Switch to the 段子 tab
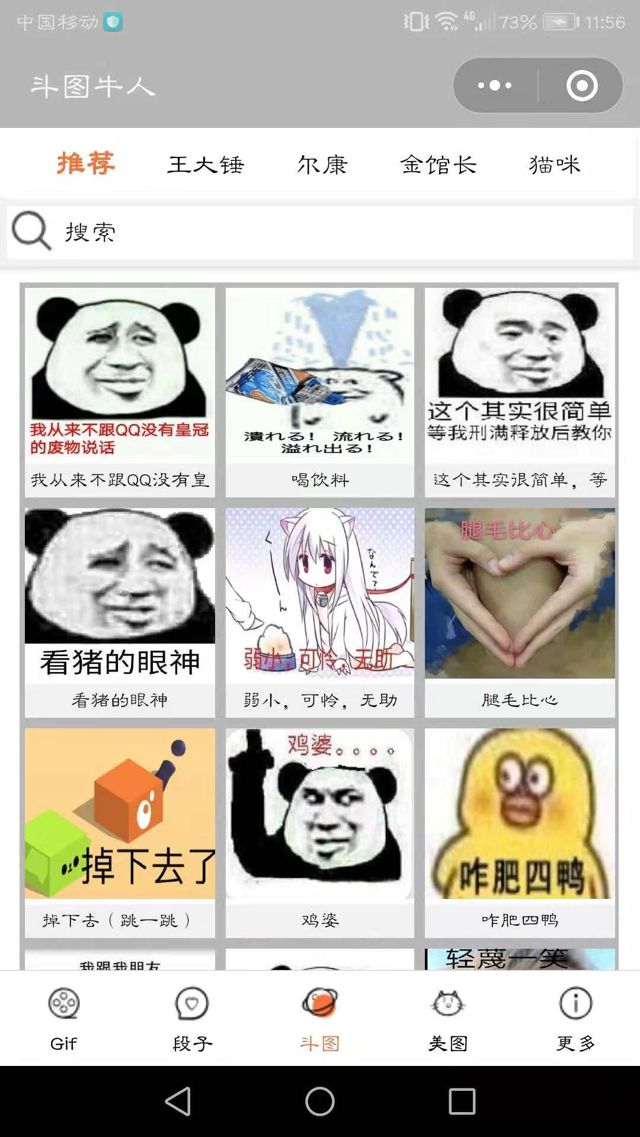The width and height of the screenshot is (640, 1137). point(192,1019)
